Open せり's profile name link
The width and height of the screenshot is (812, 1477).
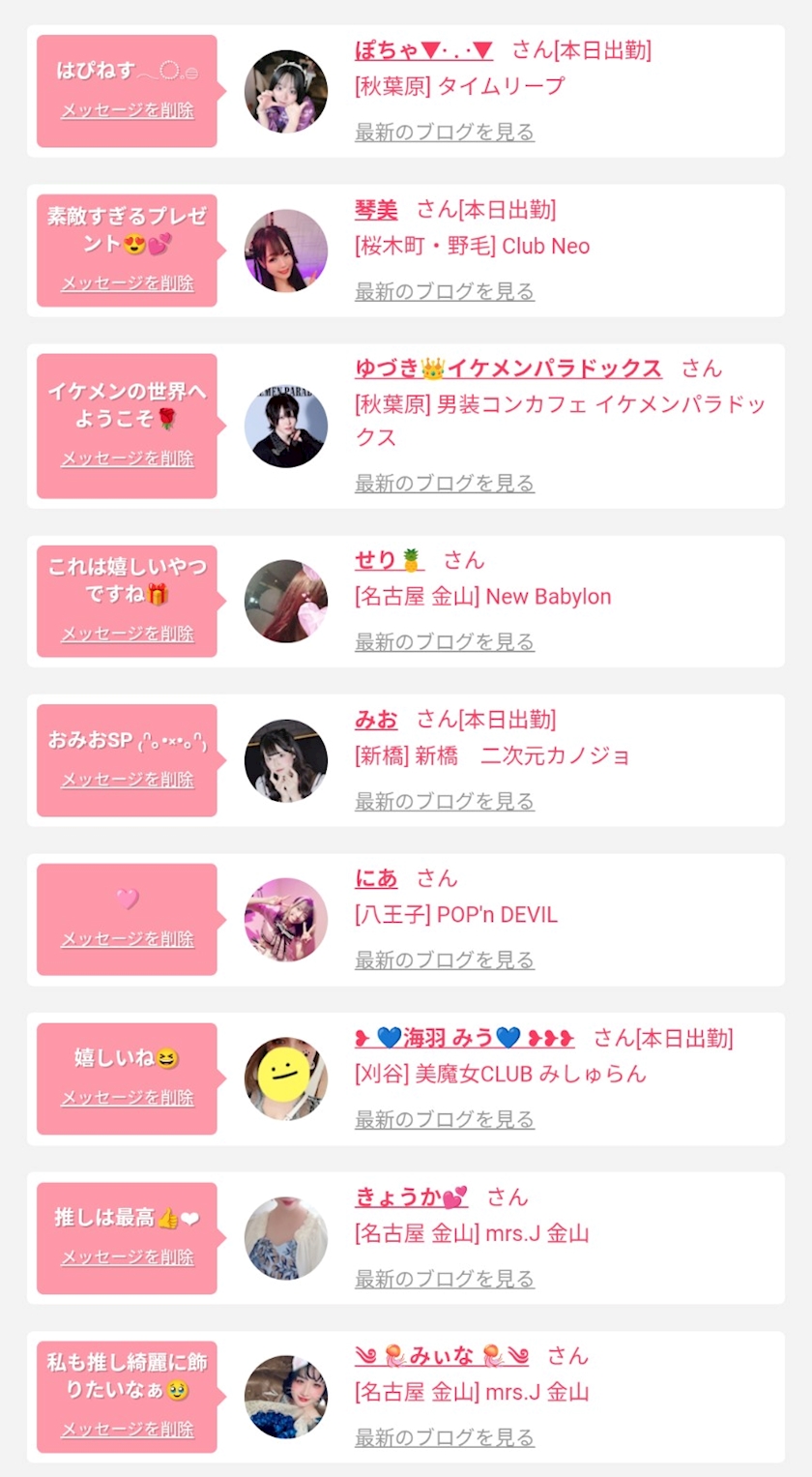coord(390,560)
